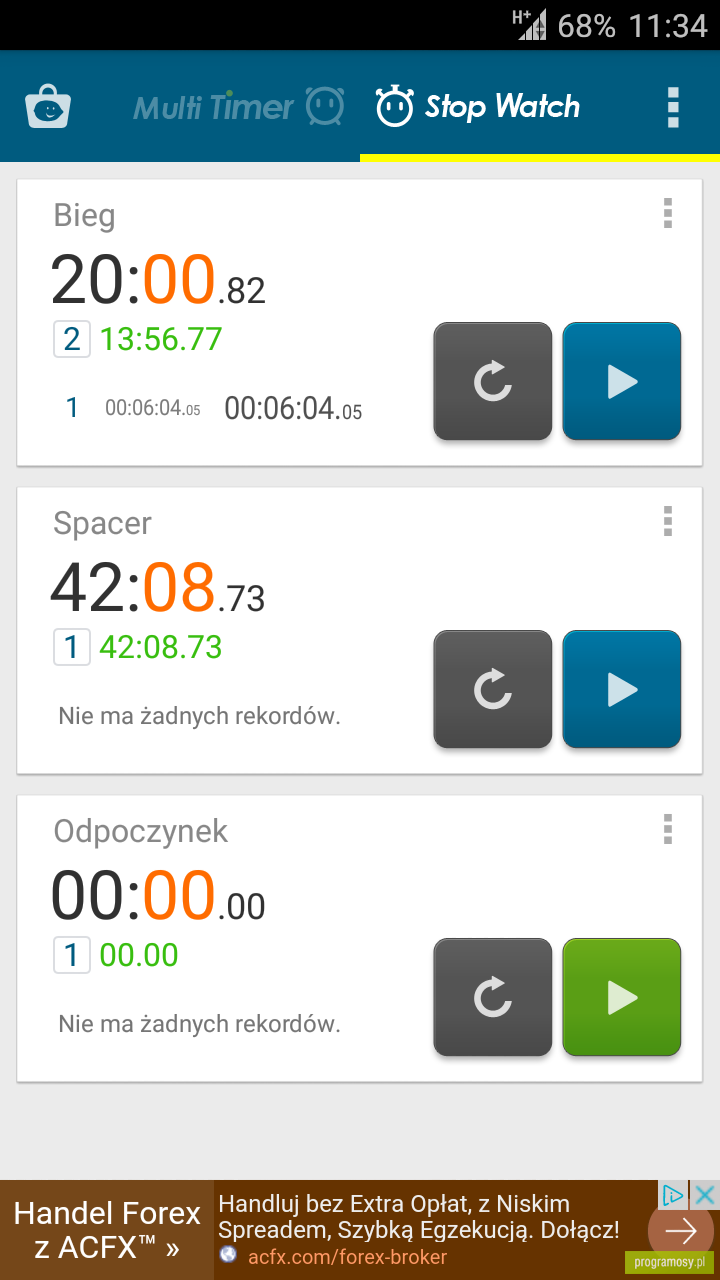Open the Bieg stopwatch card
The width and height of the screenshot is (720, 1280).
click(x=360, y=322)
